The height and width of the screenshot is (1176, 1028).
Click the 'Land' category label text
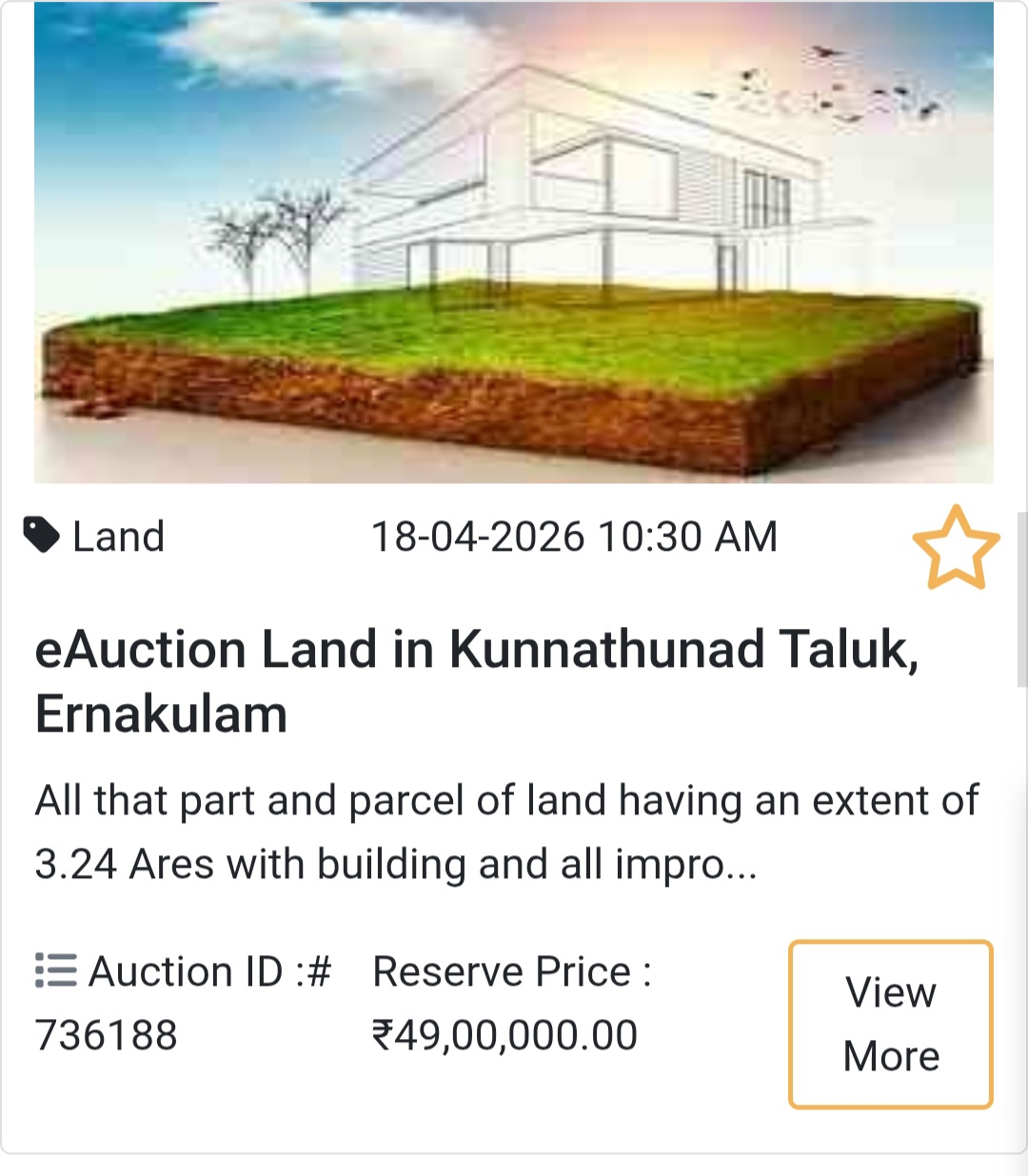[x=117, y=536]
